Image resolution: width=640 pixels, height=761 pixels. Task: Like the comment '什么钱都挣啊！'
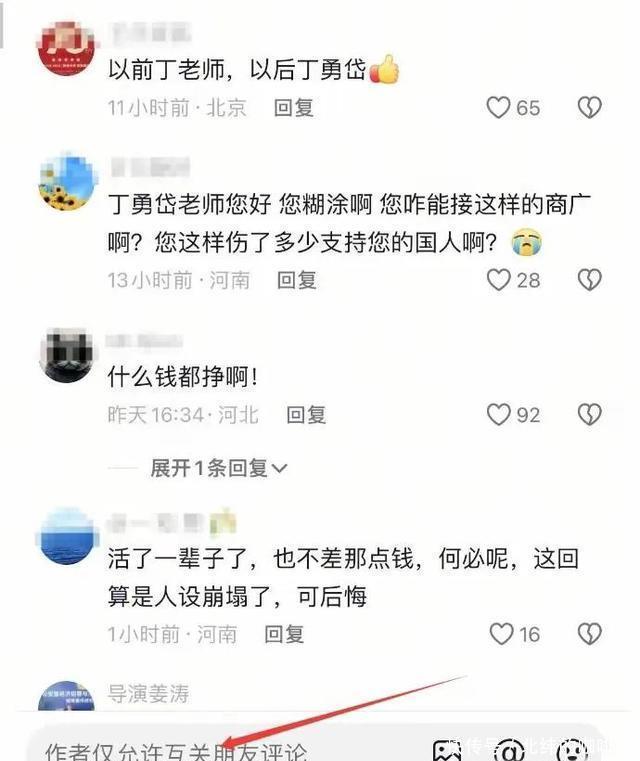tap(498, 413)
